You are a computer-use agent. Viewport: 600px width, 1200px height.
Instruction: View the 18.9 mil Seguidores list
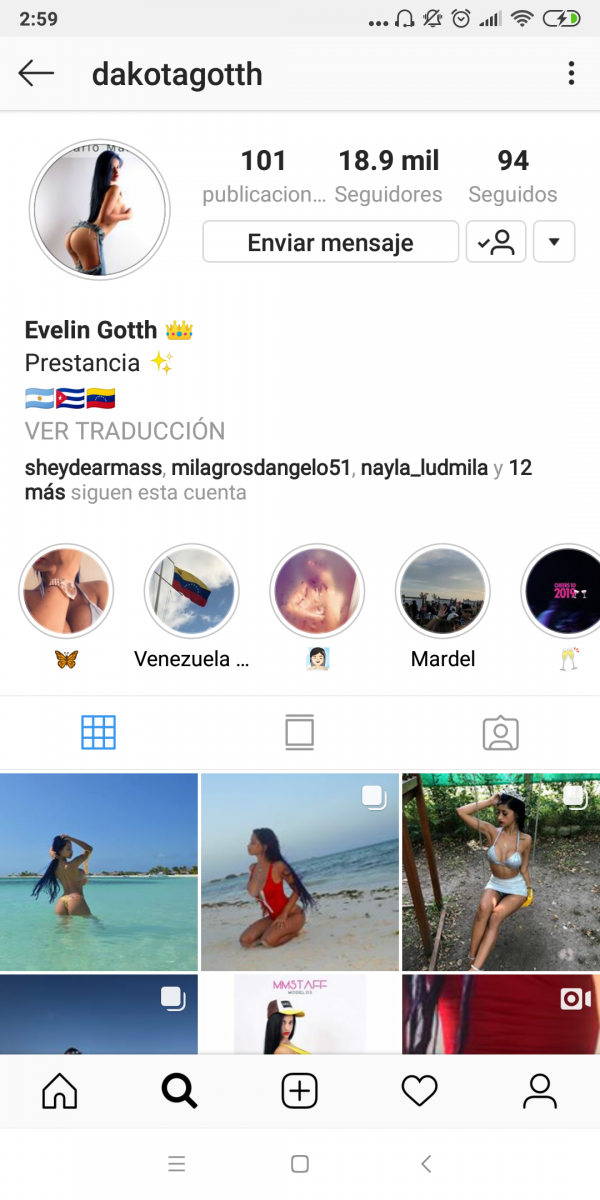click(388, 176)
